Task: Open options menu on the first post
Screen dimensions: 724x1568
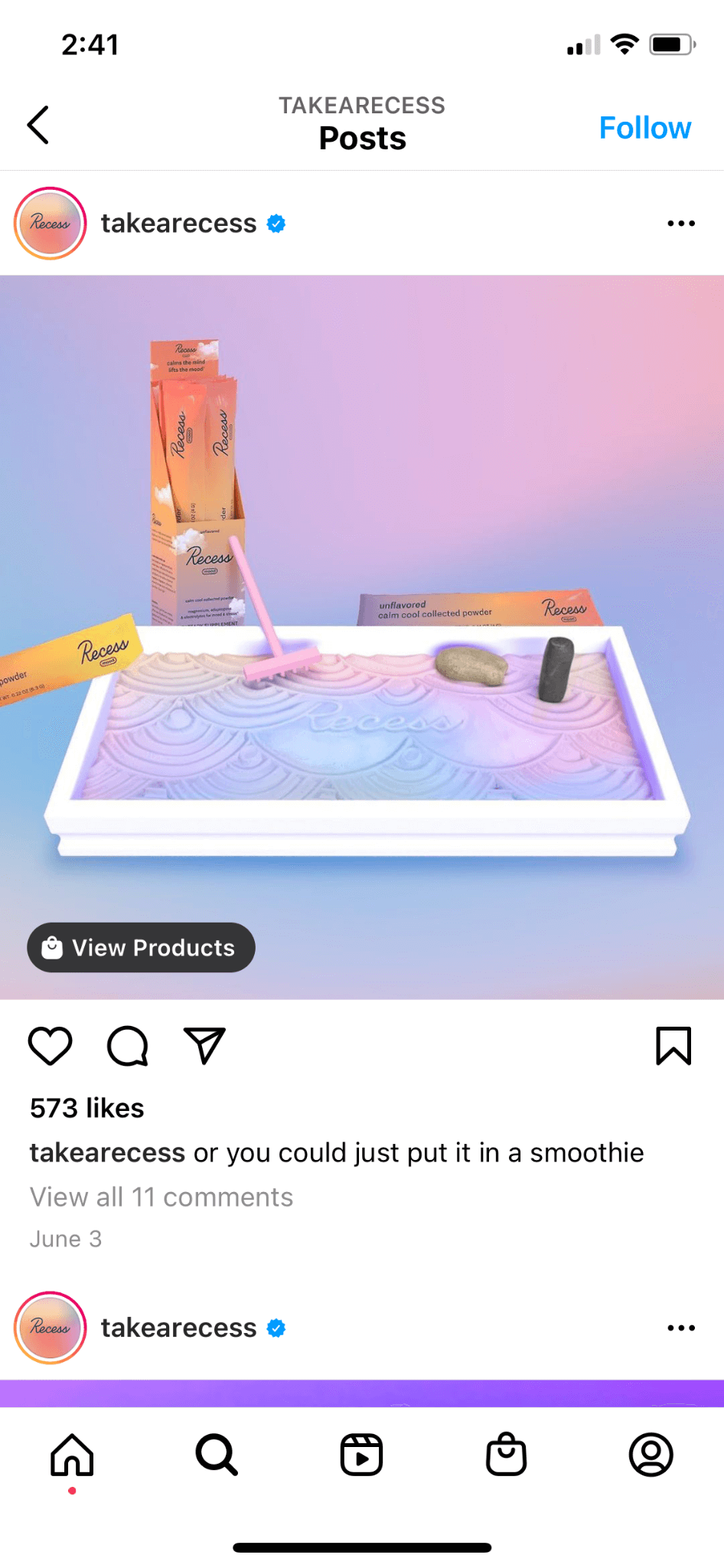Action: tap(680, 224)
